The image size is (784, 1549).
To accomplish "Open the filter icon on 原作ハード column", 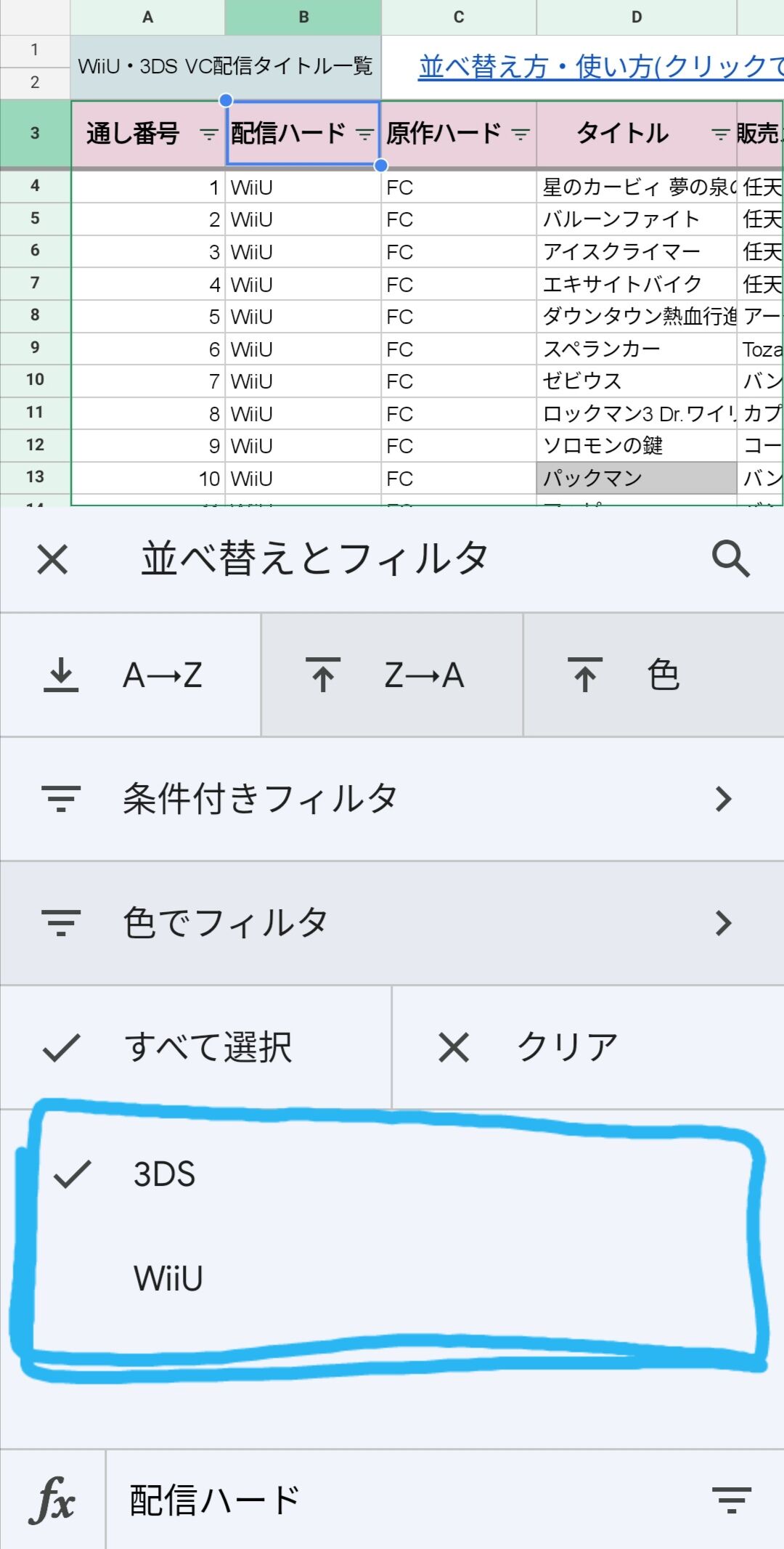I will pos(518,134).
